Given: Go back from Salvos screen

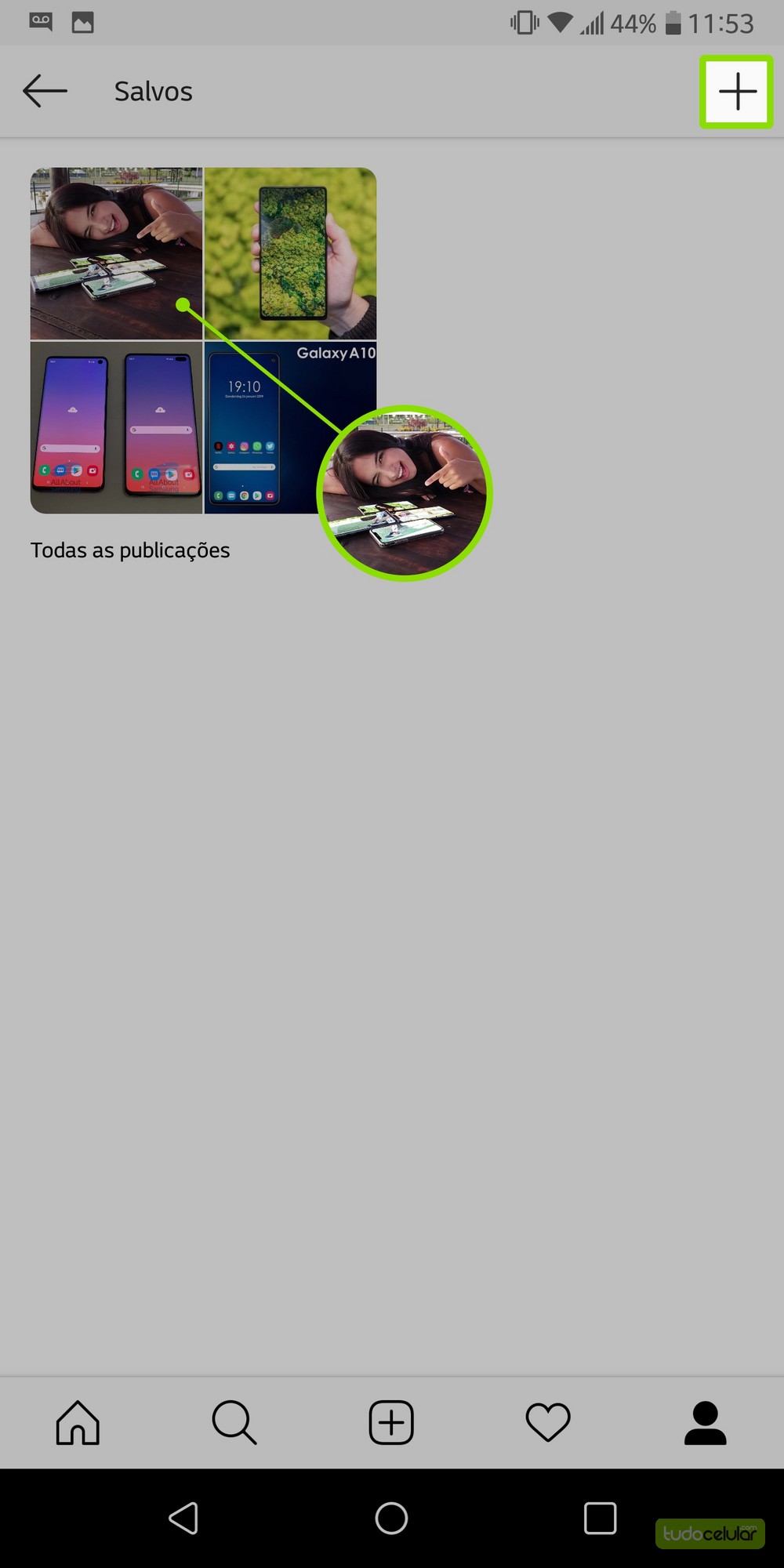Looking at the screenshot, I should pyautogui.click(x=45, y=91).
